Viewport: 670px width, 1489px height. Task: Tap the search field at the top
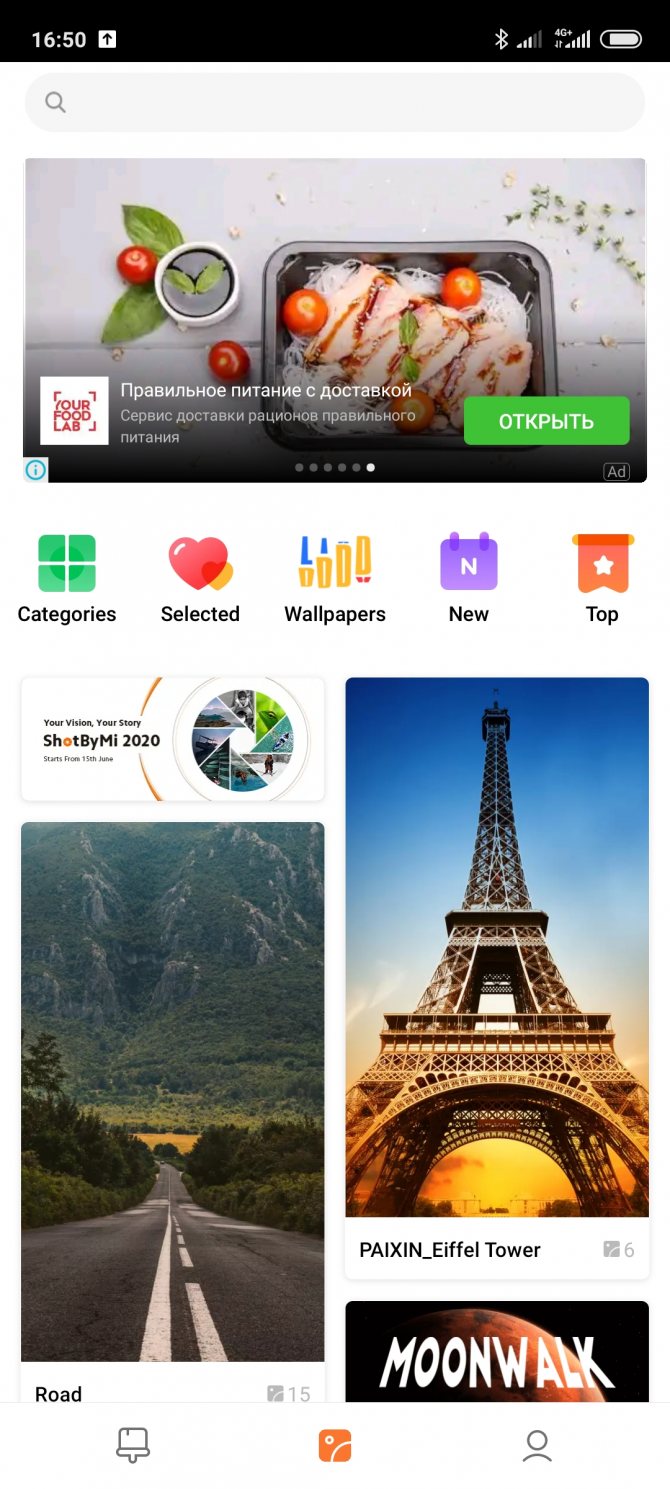tap(335, 102)
